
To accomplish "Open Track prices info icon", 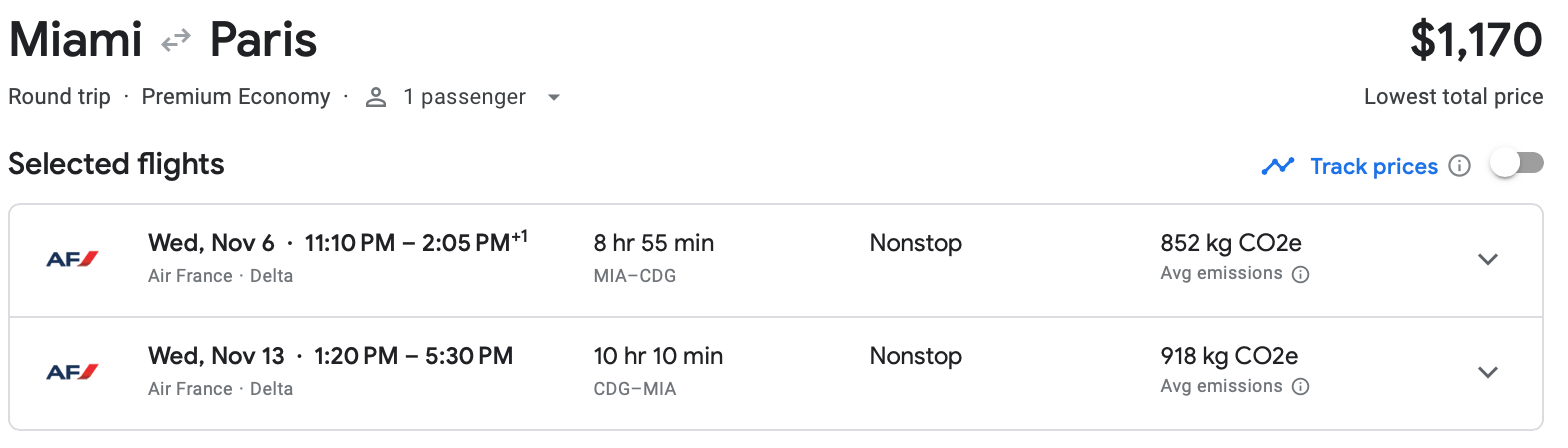I will 1460,166.
